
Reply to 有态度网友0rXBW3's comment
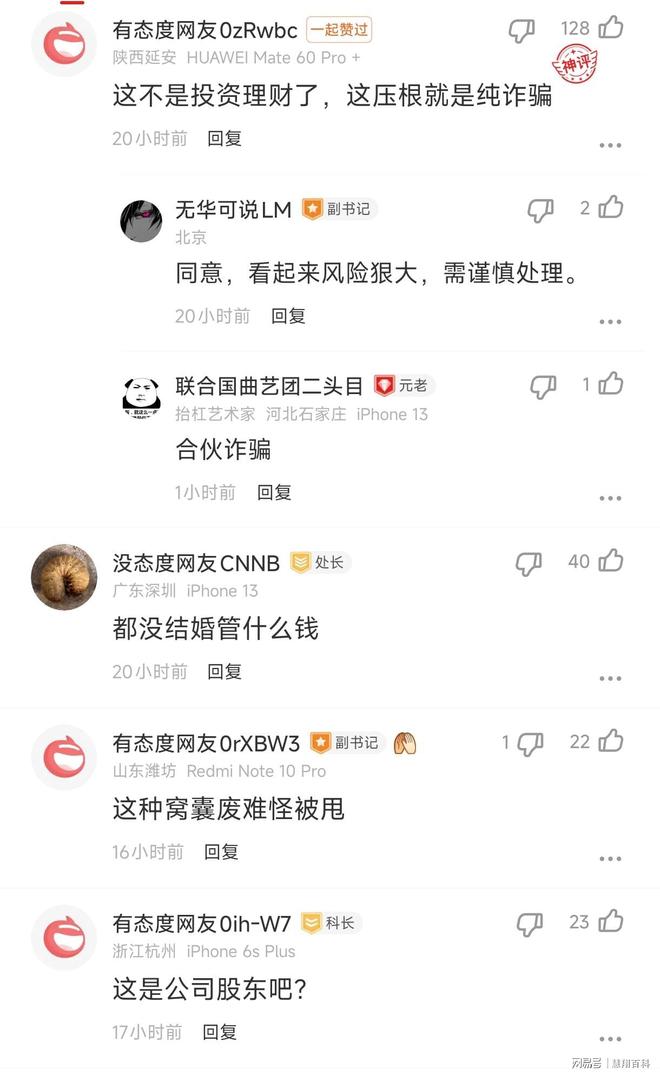click(x=221, y=852)
